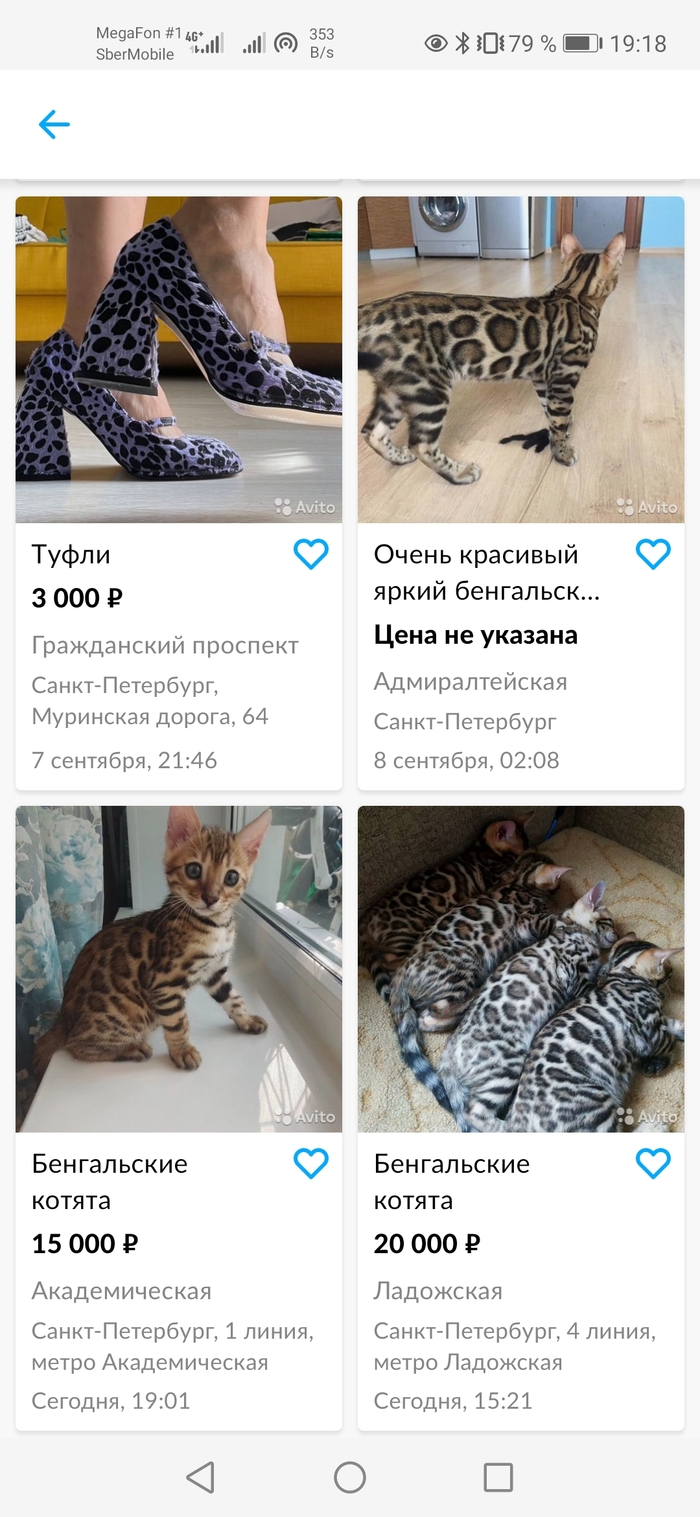
Task: Add Туфли listing to favorites
Action: (311, 554)
